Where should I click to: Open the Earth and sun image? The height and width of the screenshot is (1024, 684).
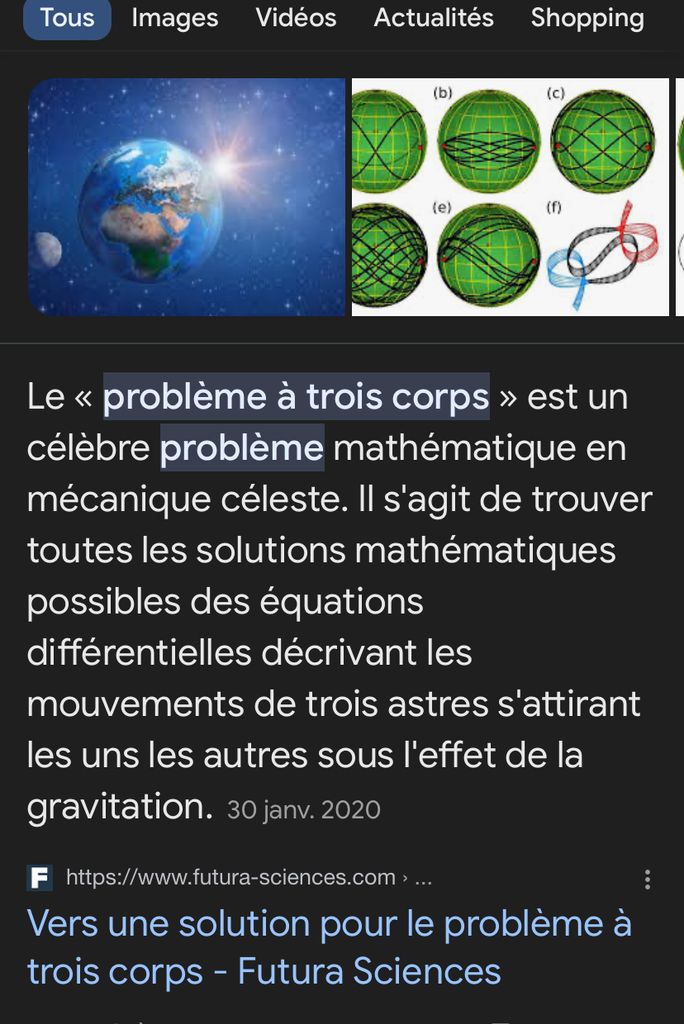click(186, 197)
